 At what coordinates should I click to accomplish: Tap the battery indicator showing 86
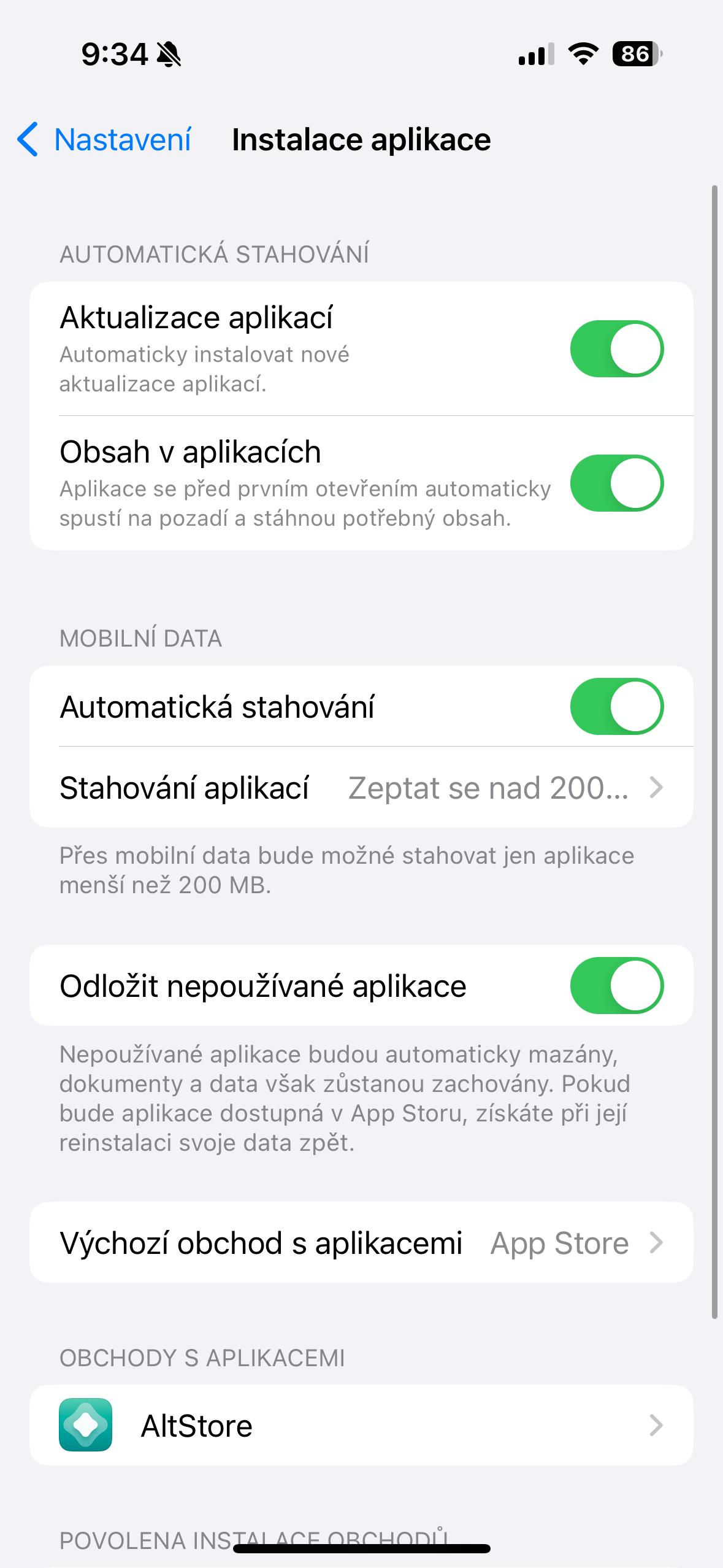pyautogui.click(x=635, y=55)
